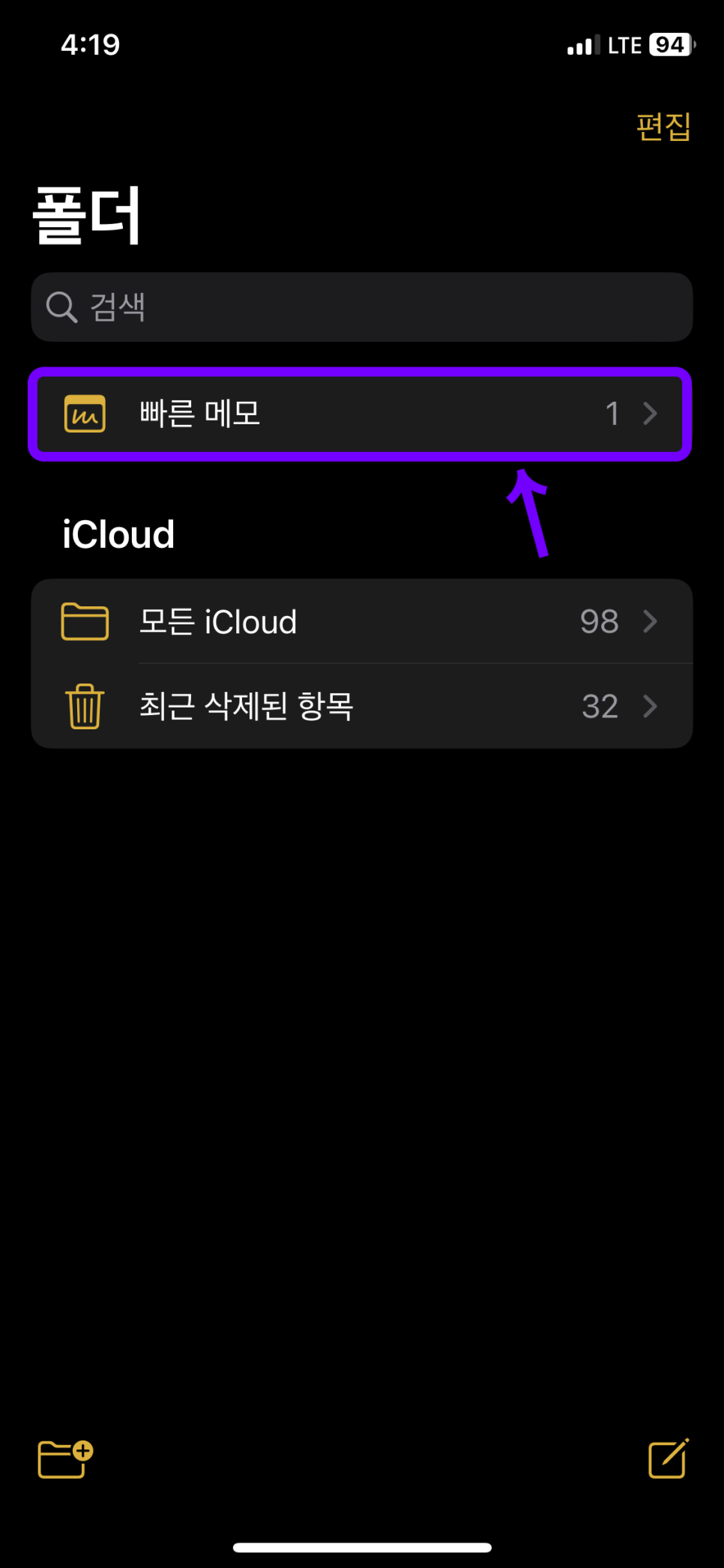This screenshot has height=1568, width=724.
Task: Tap the 편집 edit button
Action: pos(663,127)
